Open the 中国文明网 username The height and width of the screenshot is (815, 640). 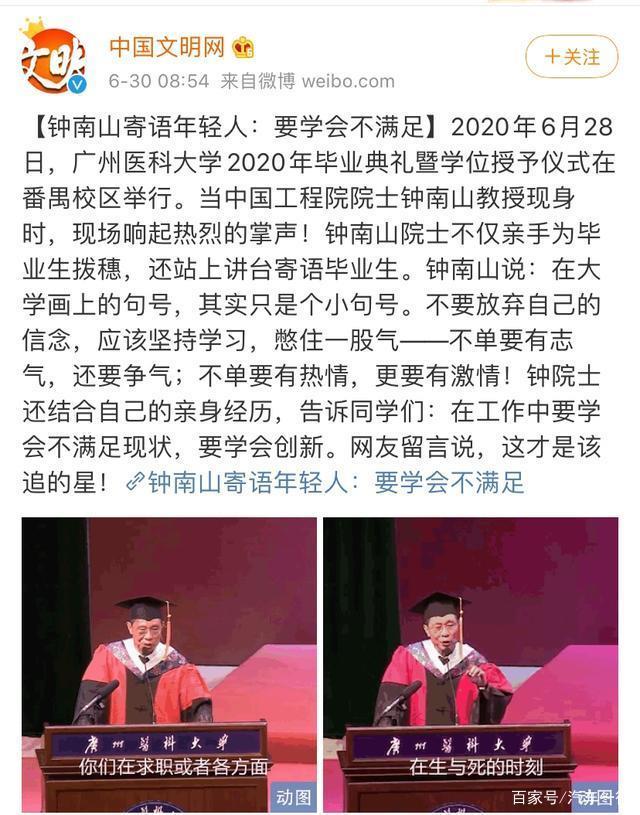[x=166, y=45]
